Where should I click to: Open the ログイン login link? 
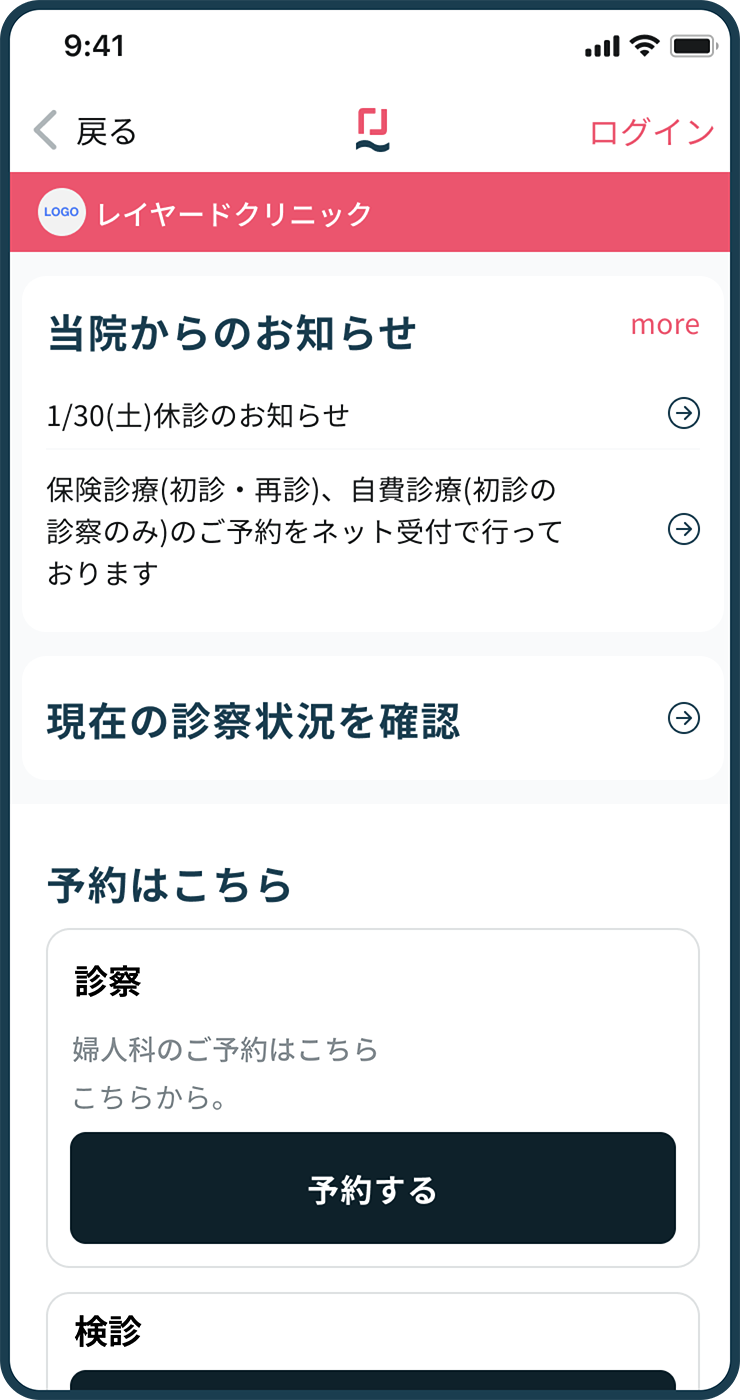652,132
